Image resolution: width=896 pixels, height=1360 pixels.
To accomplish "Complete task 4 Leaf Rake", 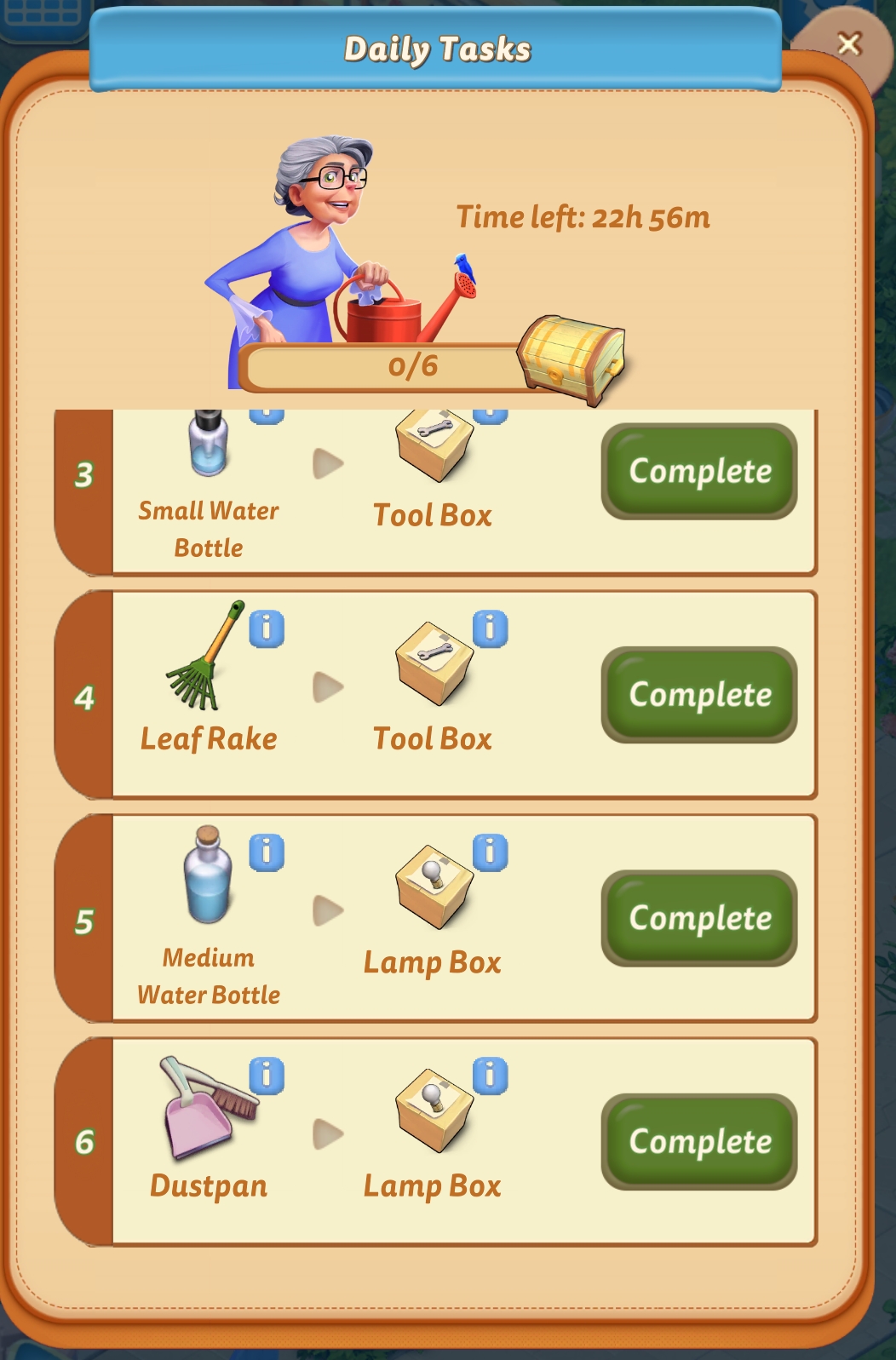I will click(x=699, y=695).
